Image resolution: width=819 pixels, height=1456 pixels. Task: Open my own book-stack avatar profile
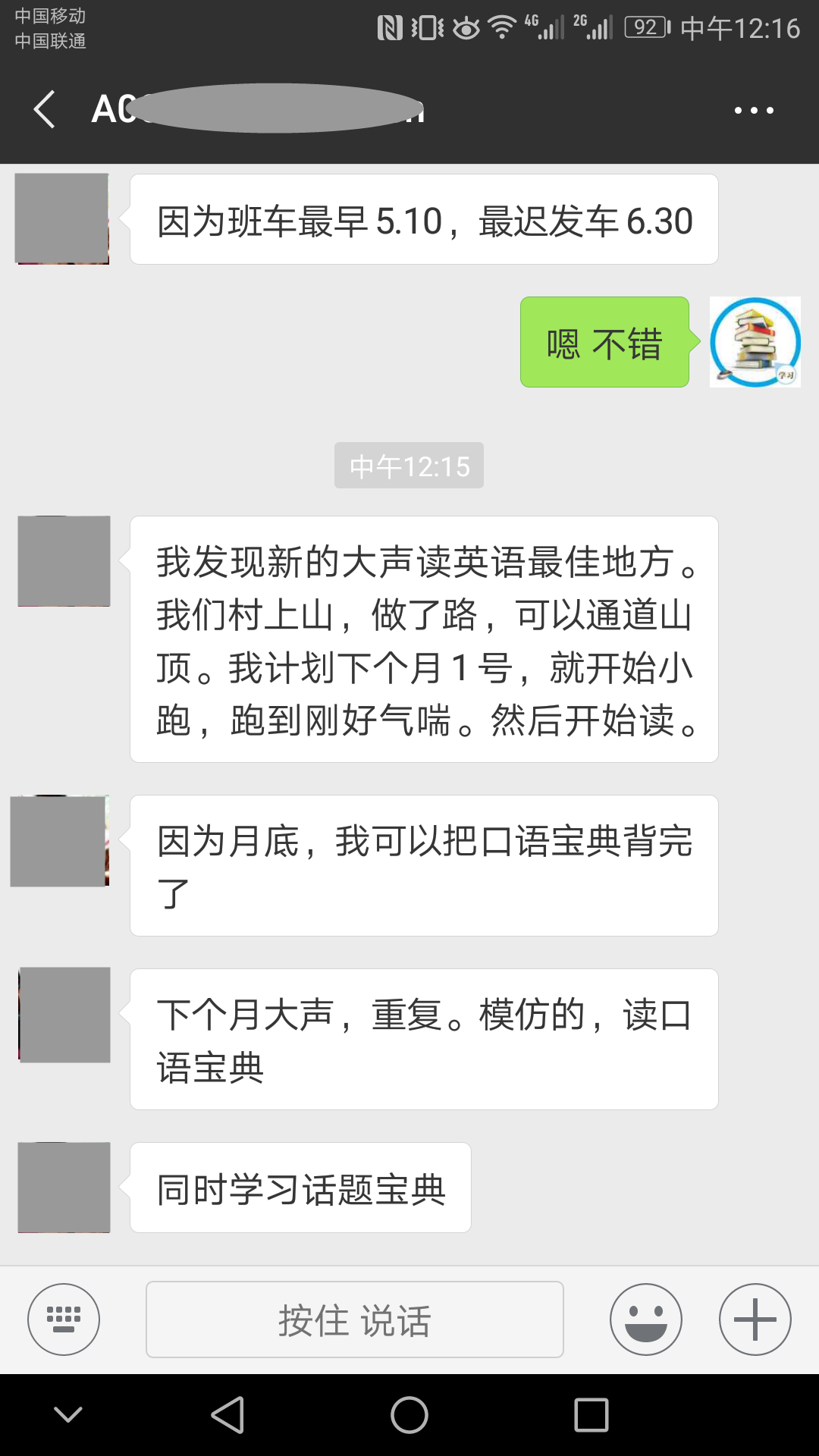755,342
